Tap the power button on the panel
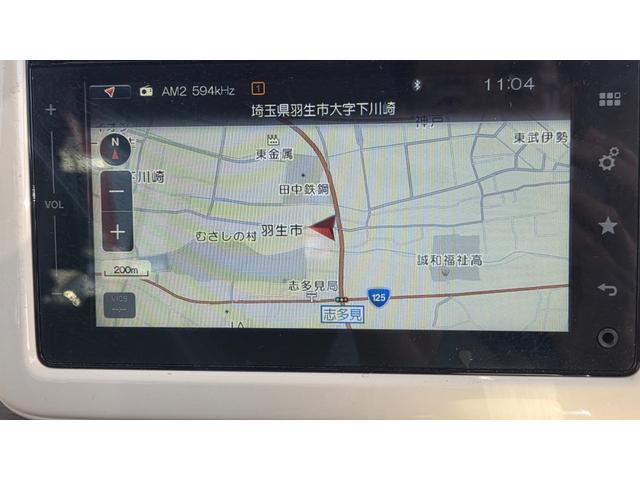The image size is (640, 480). click(608, 336)
